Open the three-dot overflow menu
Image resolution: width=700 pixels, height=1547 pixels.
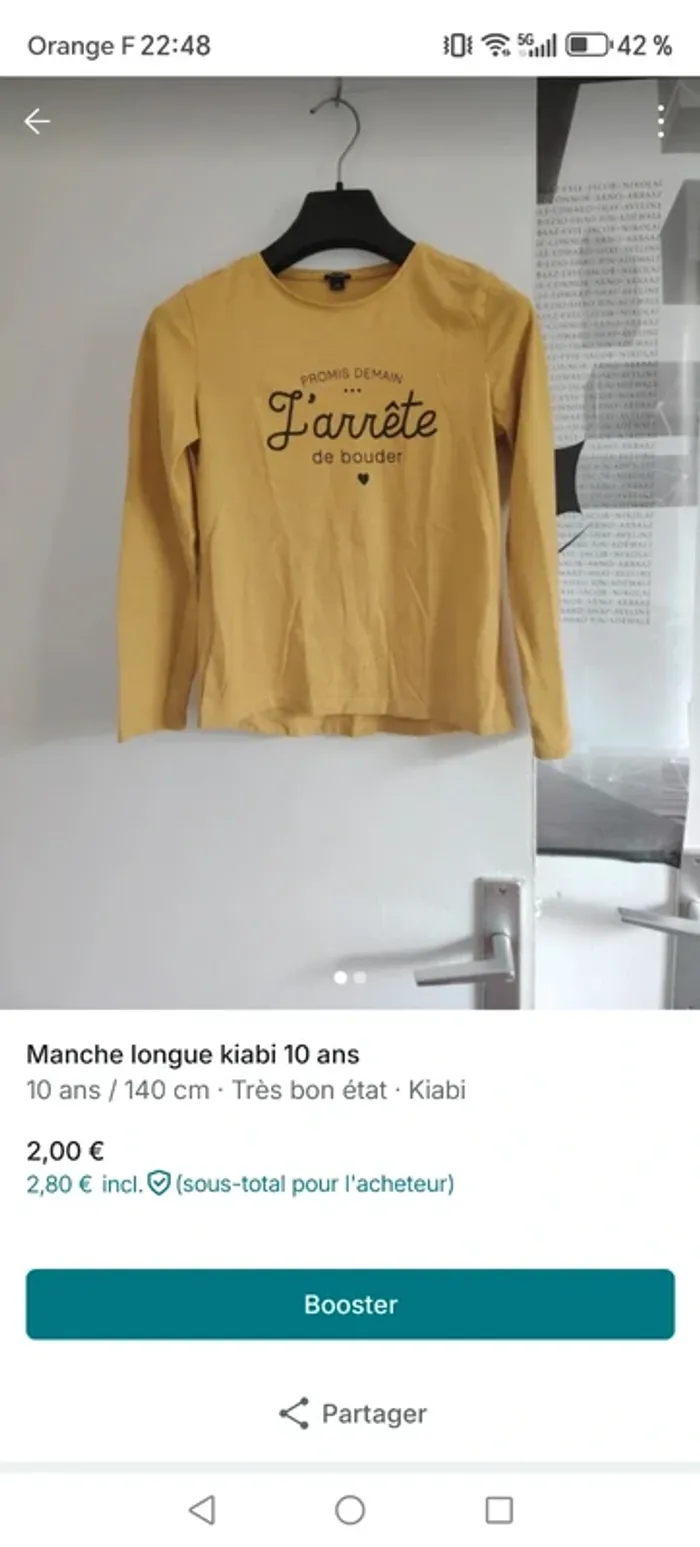[x=661, y=122]
